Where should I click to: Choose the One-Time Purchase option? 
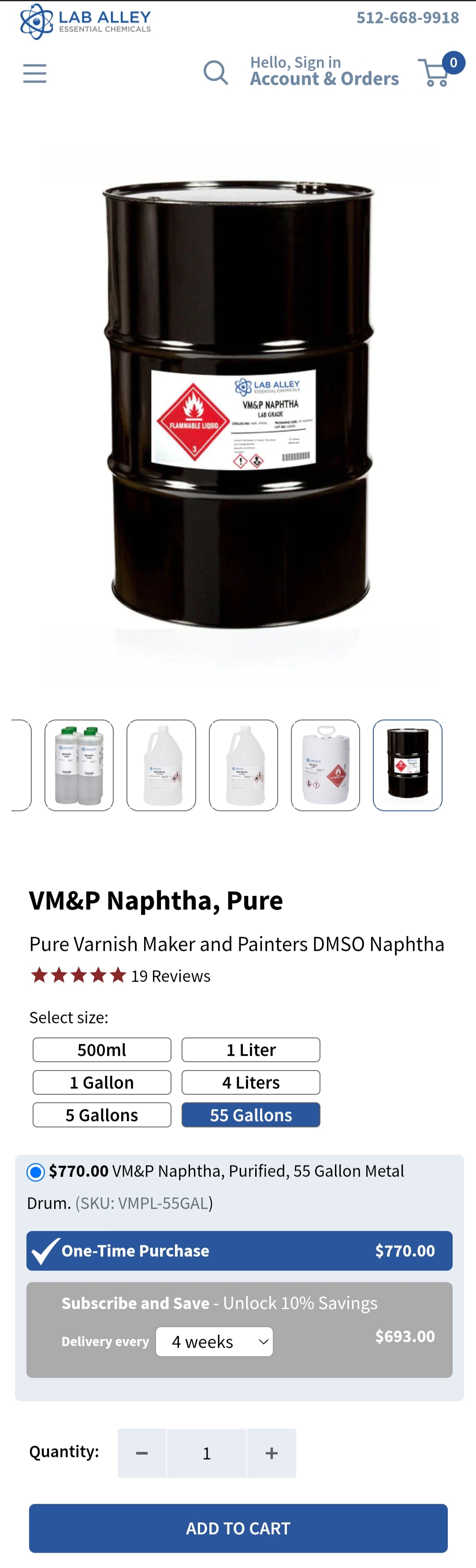tap(239, 1250)
